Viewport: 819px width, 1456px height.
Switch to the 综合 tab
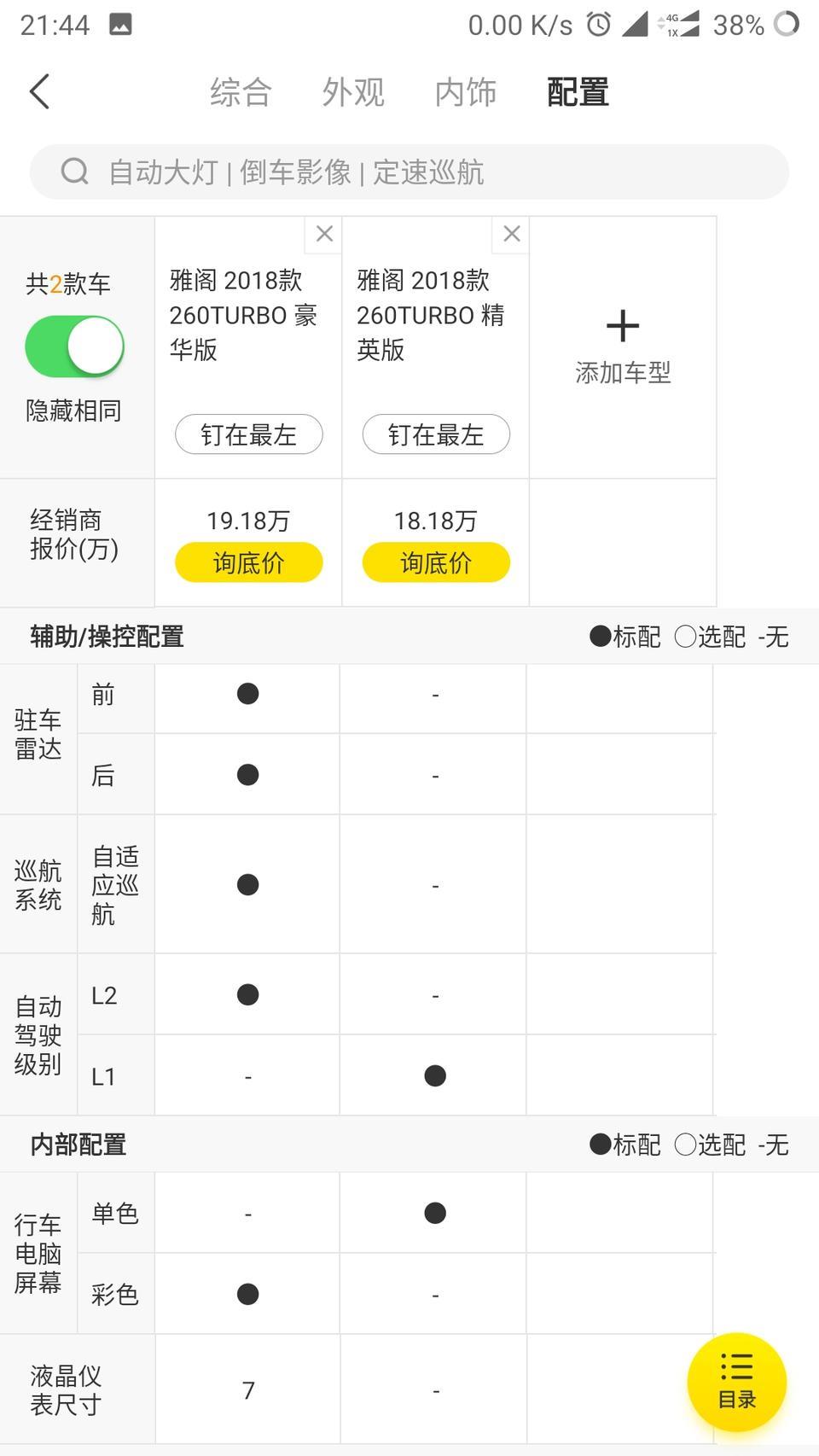[x=241, y=92]
